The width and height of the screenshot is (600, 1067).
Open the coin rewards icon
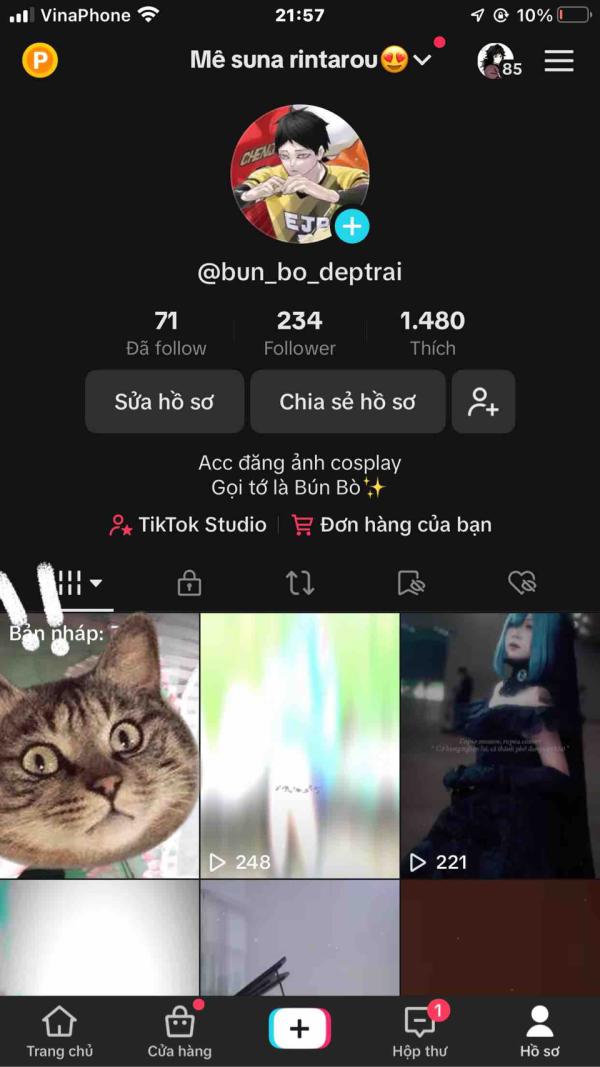pos(40,61)
